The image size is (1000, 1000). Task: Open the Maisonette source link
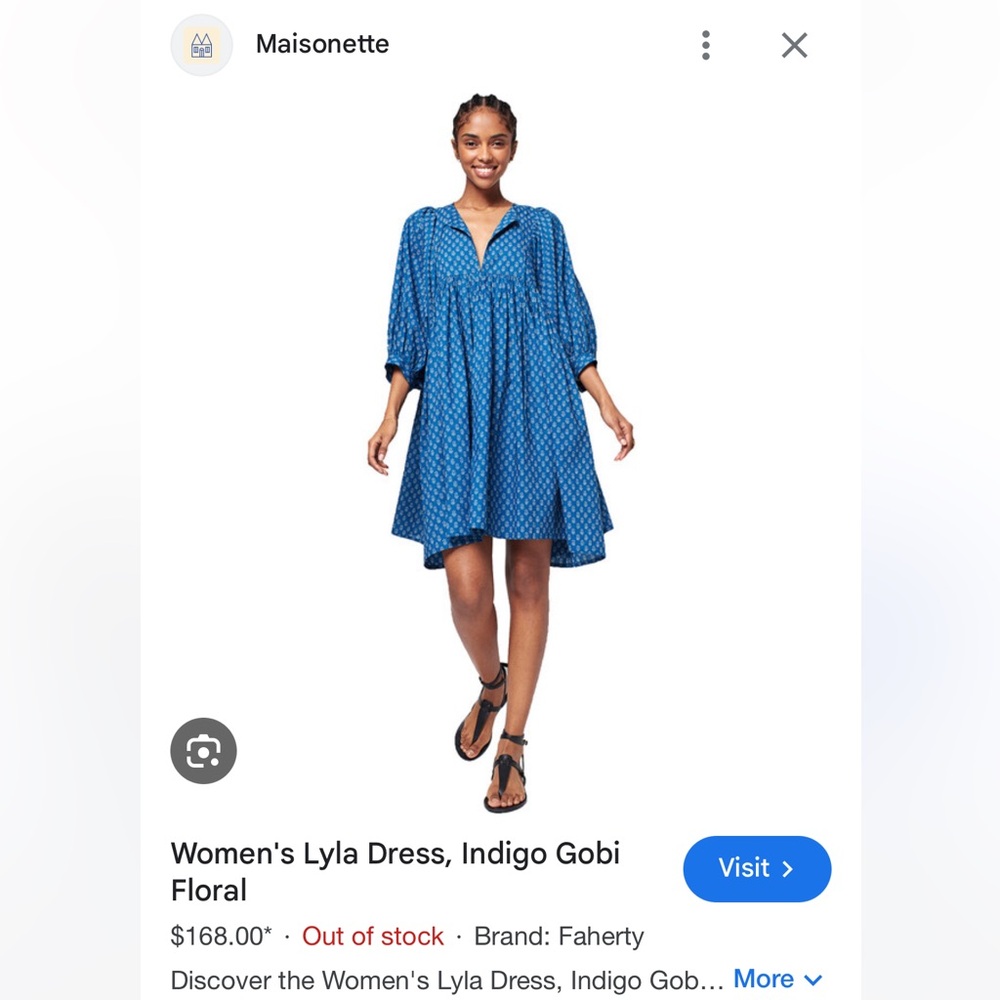322,44
